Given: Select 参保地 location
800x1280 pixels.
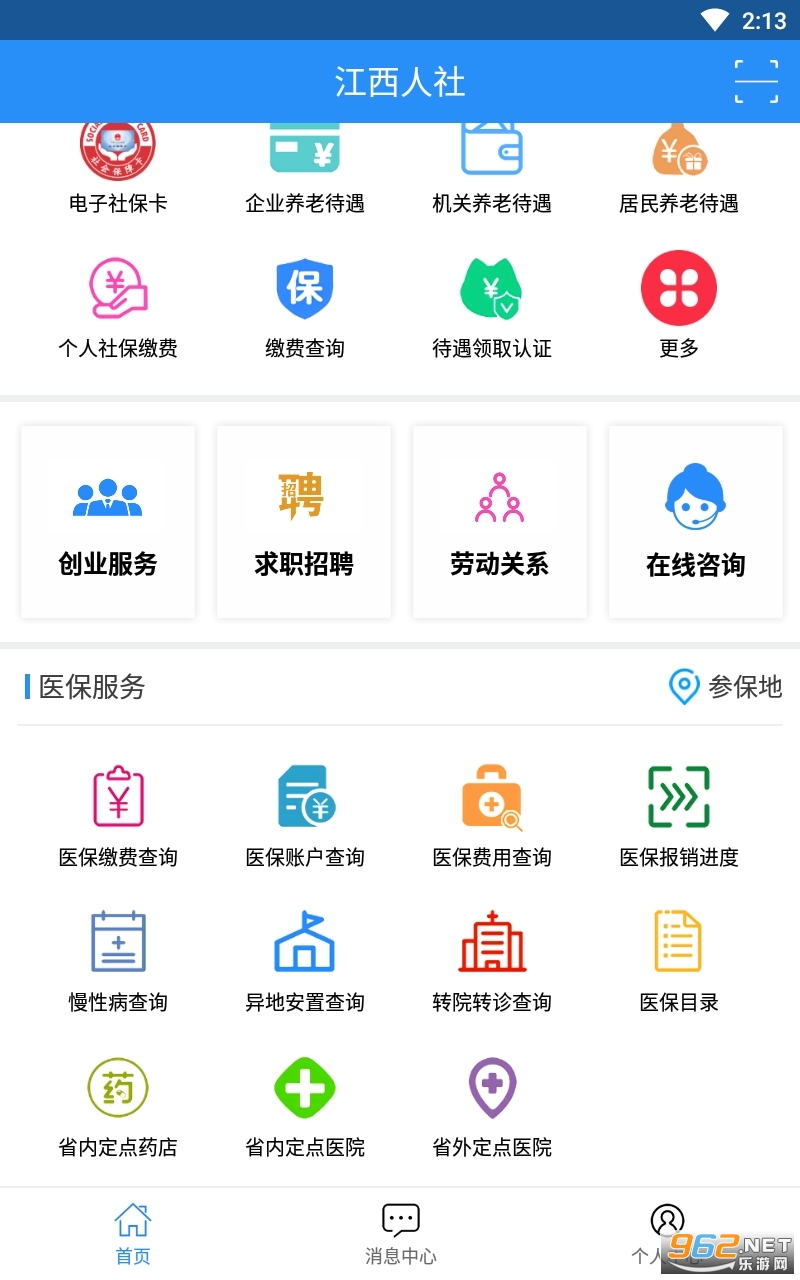Looking at the screenshot, I should (725, 687).
